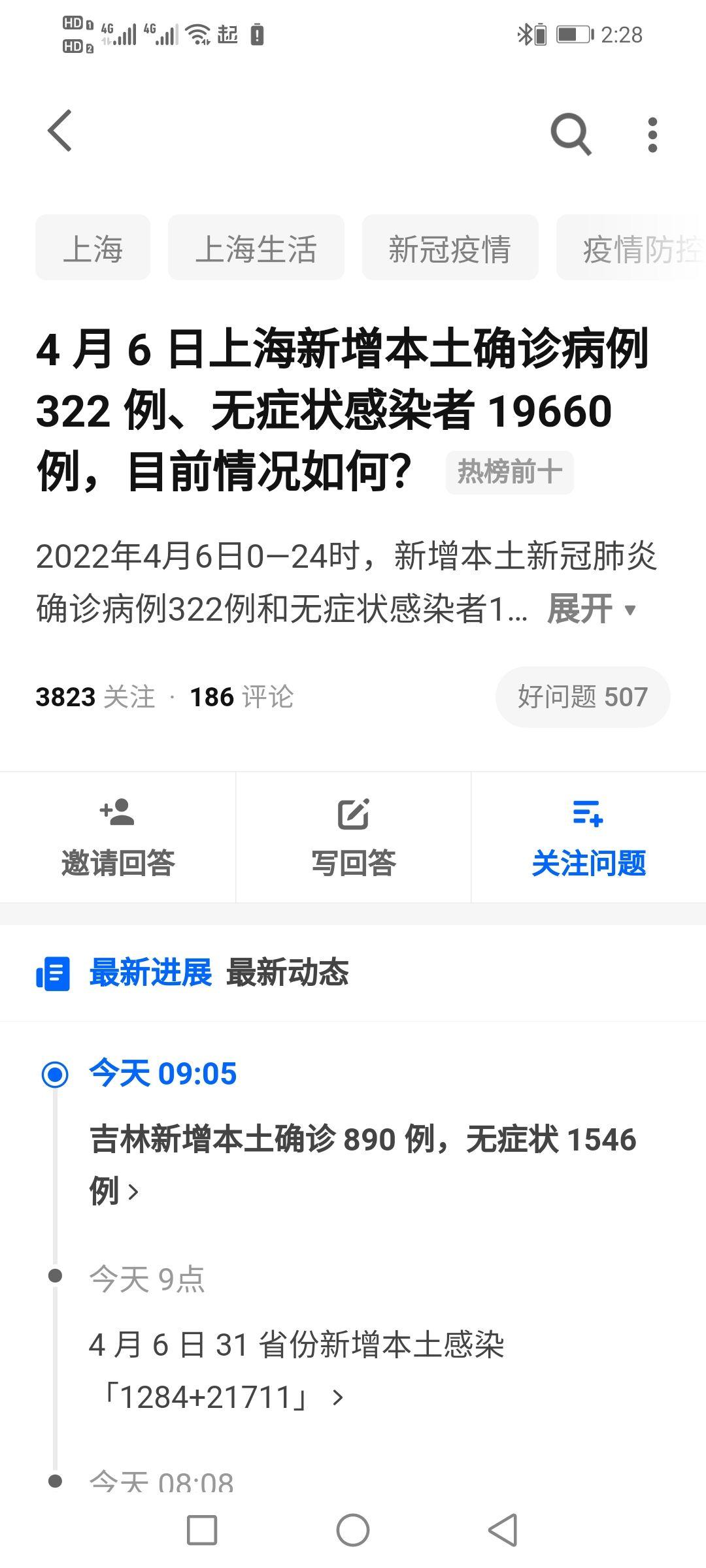Switch to the 最新动态 tab

click(288, 973)
